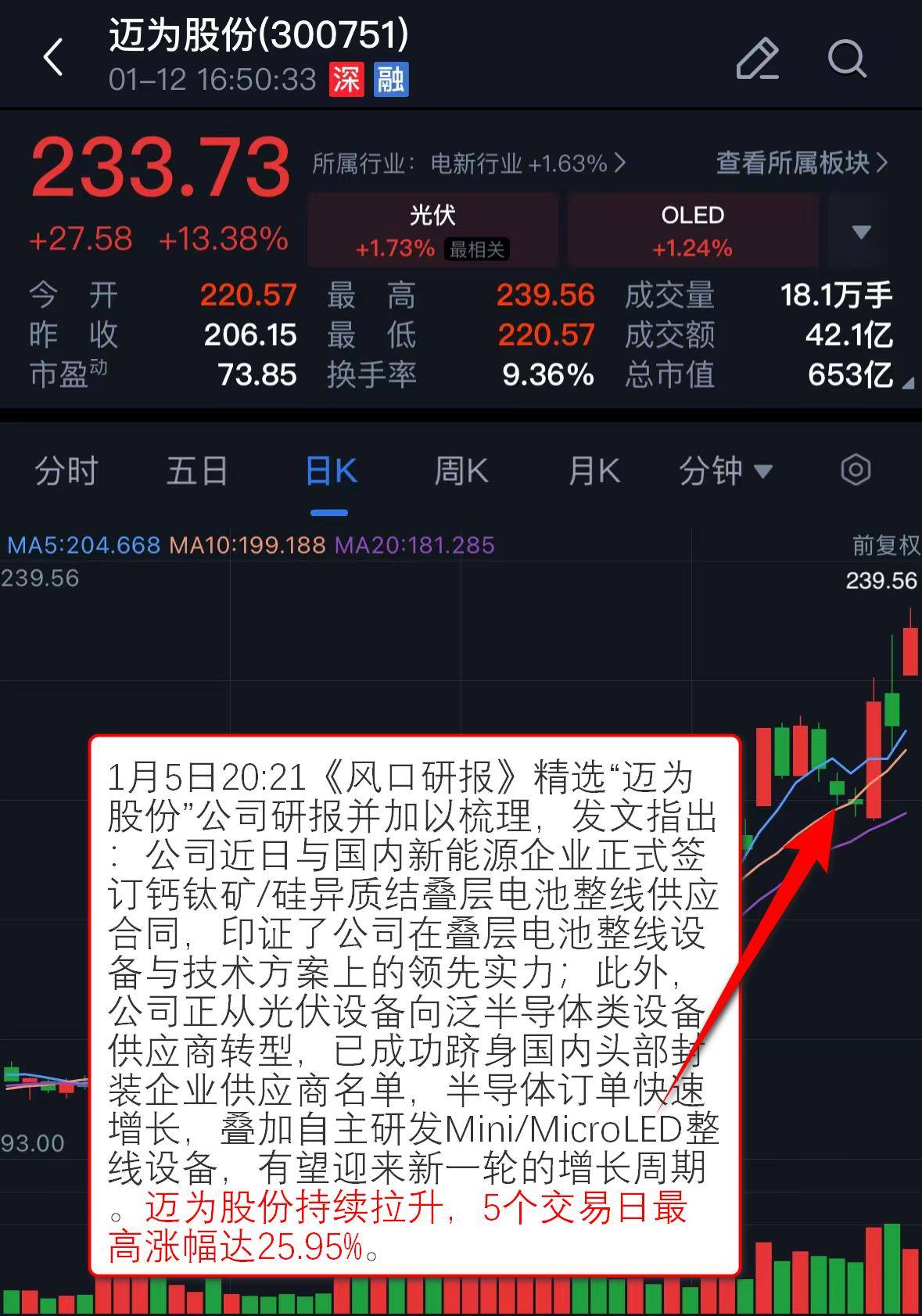Expand the sector list dropdown arrow

pyautogui.click(x=861, y=231)
